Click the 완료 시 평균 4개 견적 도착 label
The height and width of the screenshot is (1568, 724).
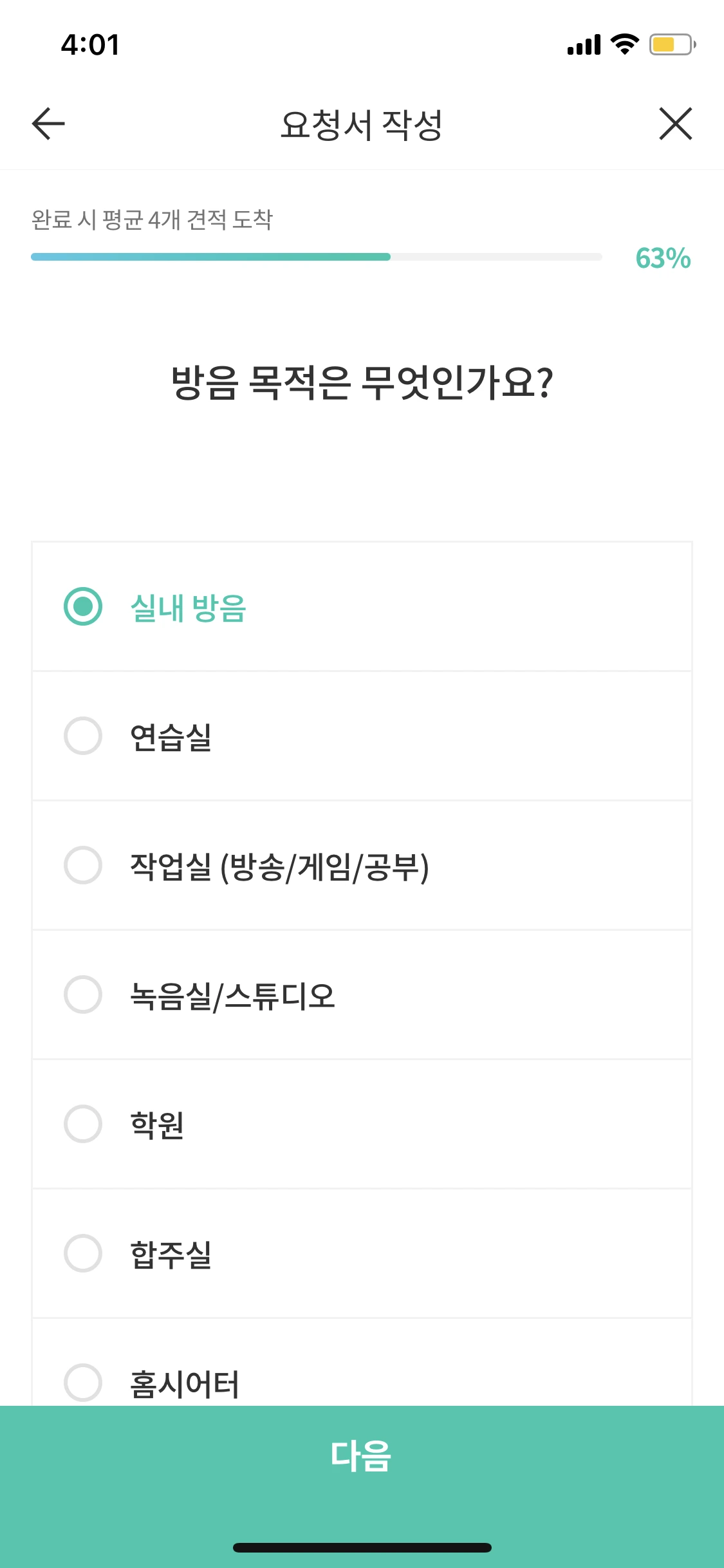click(153, 219)
